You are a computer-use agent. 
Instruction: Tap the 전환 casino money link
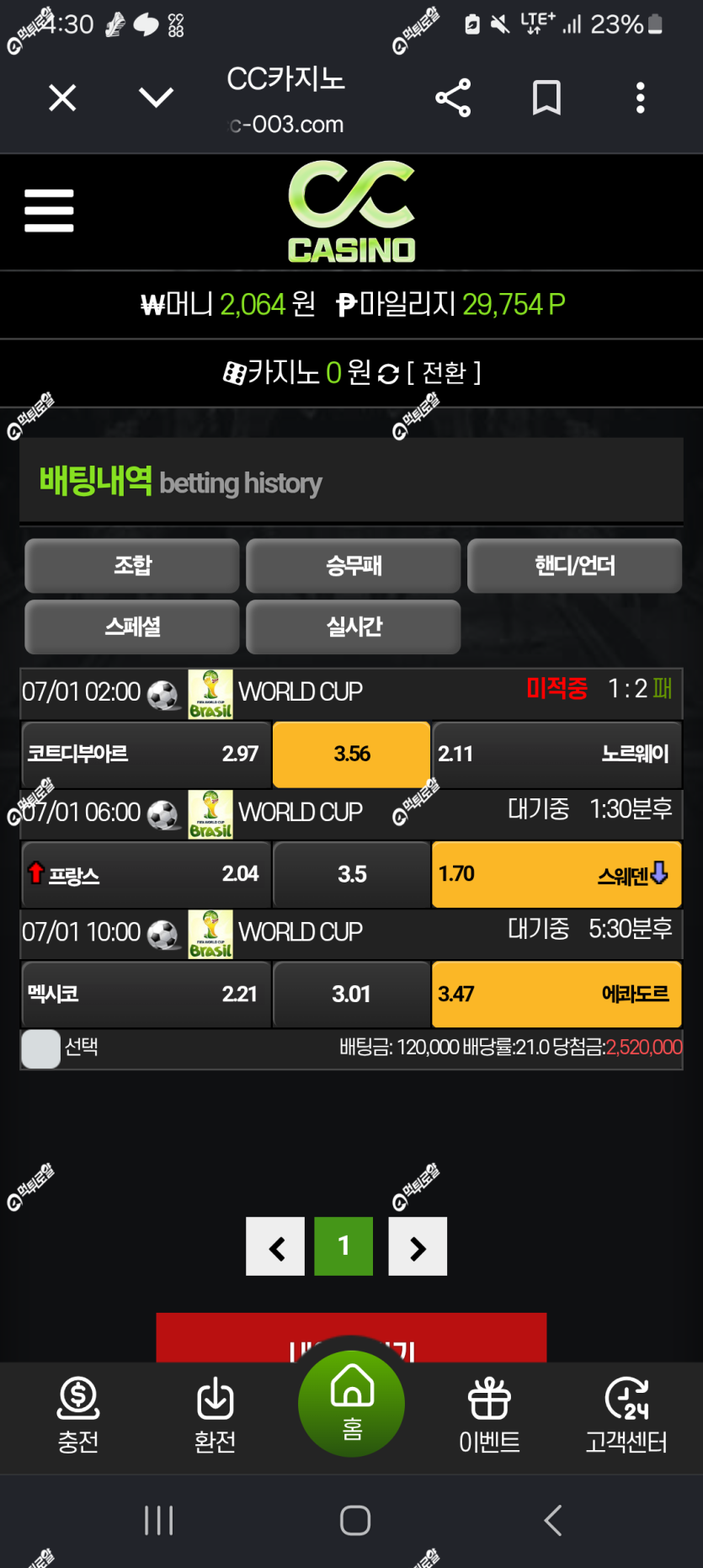click(444, 372)
